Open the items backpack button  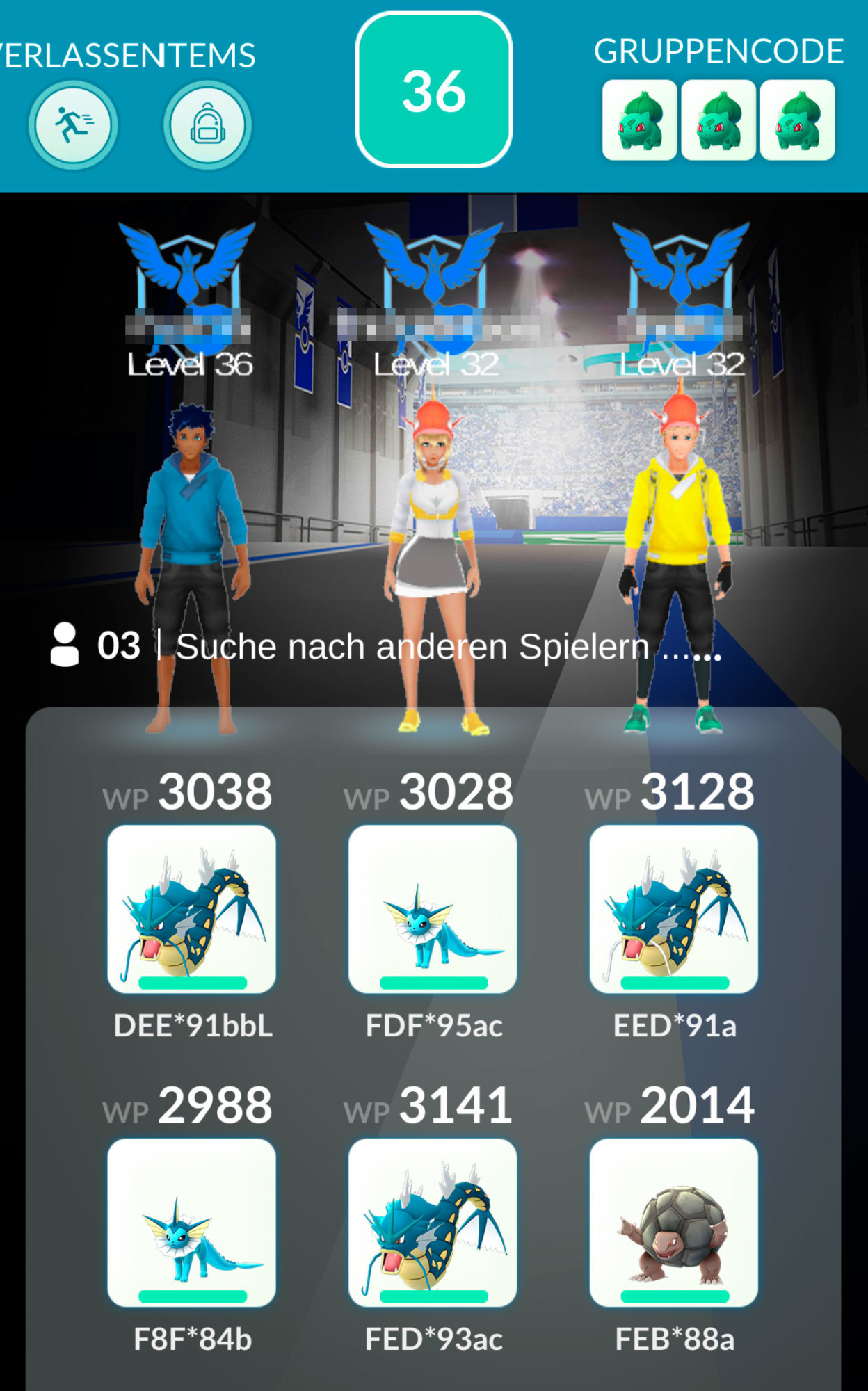pos(207,125)
